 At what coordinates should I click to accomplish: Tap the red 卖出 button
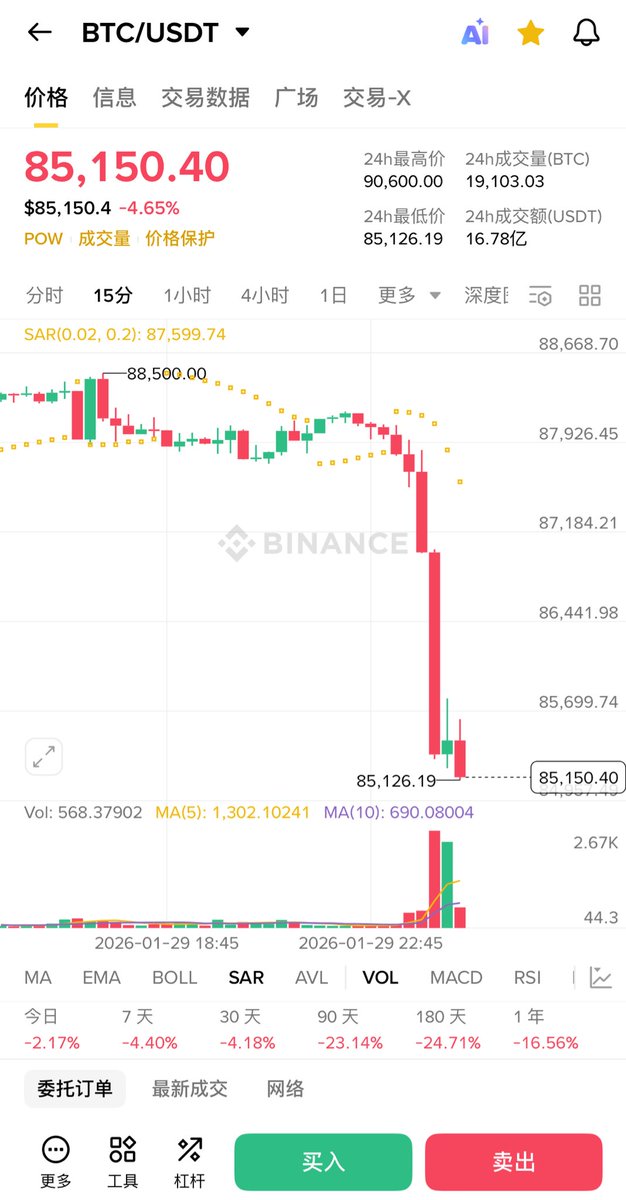point(513,1161)
